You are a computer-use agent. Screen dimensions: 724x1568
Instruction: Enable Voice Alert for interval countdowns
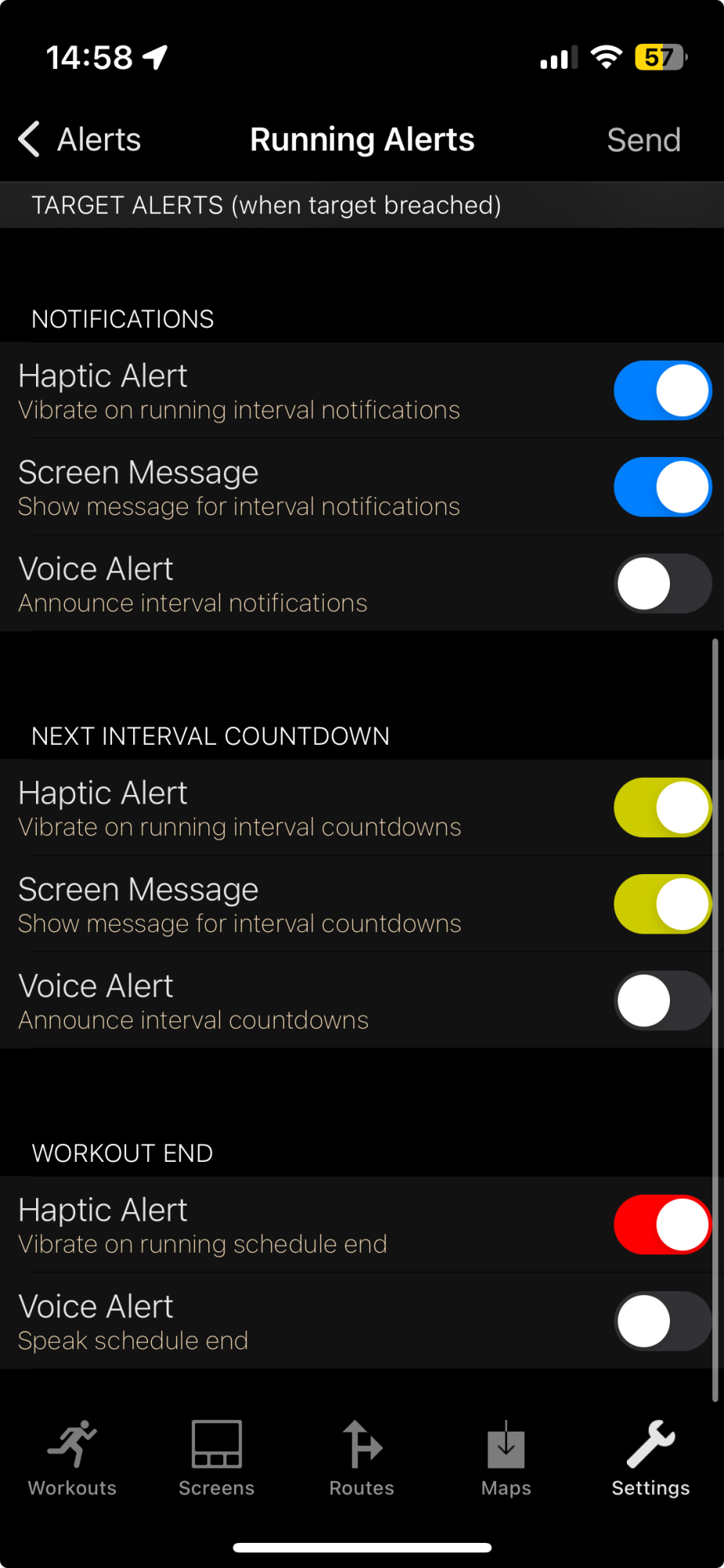pyautogui.click(x=662, y=1000)
